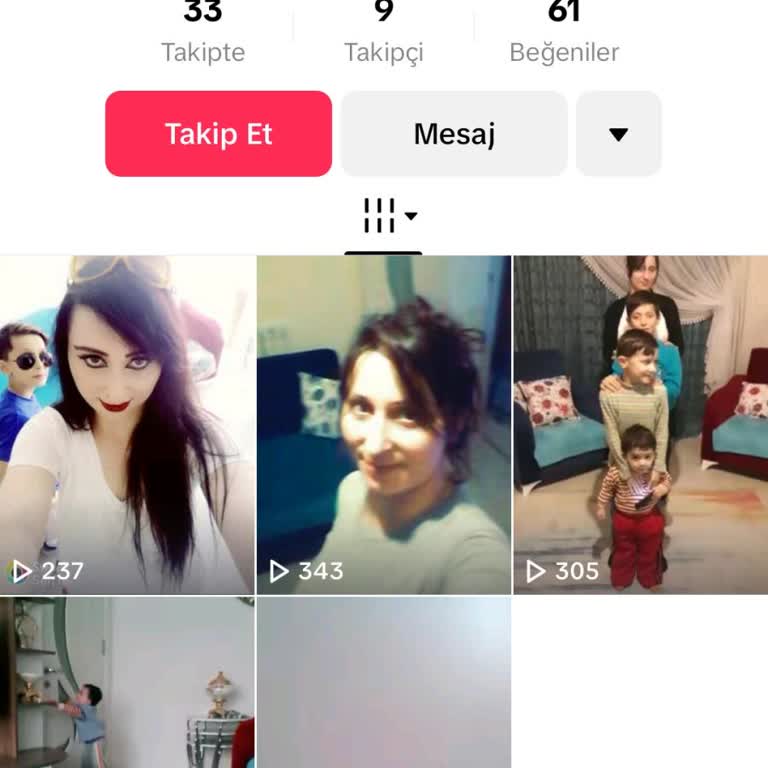The image size is (768, 768).
Task: Open the blurry gray video tile
Action: [384, 683]
